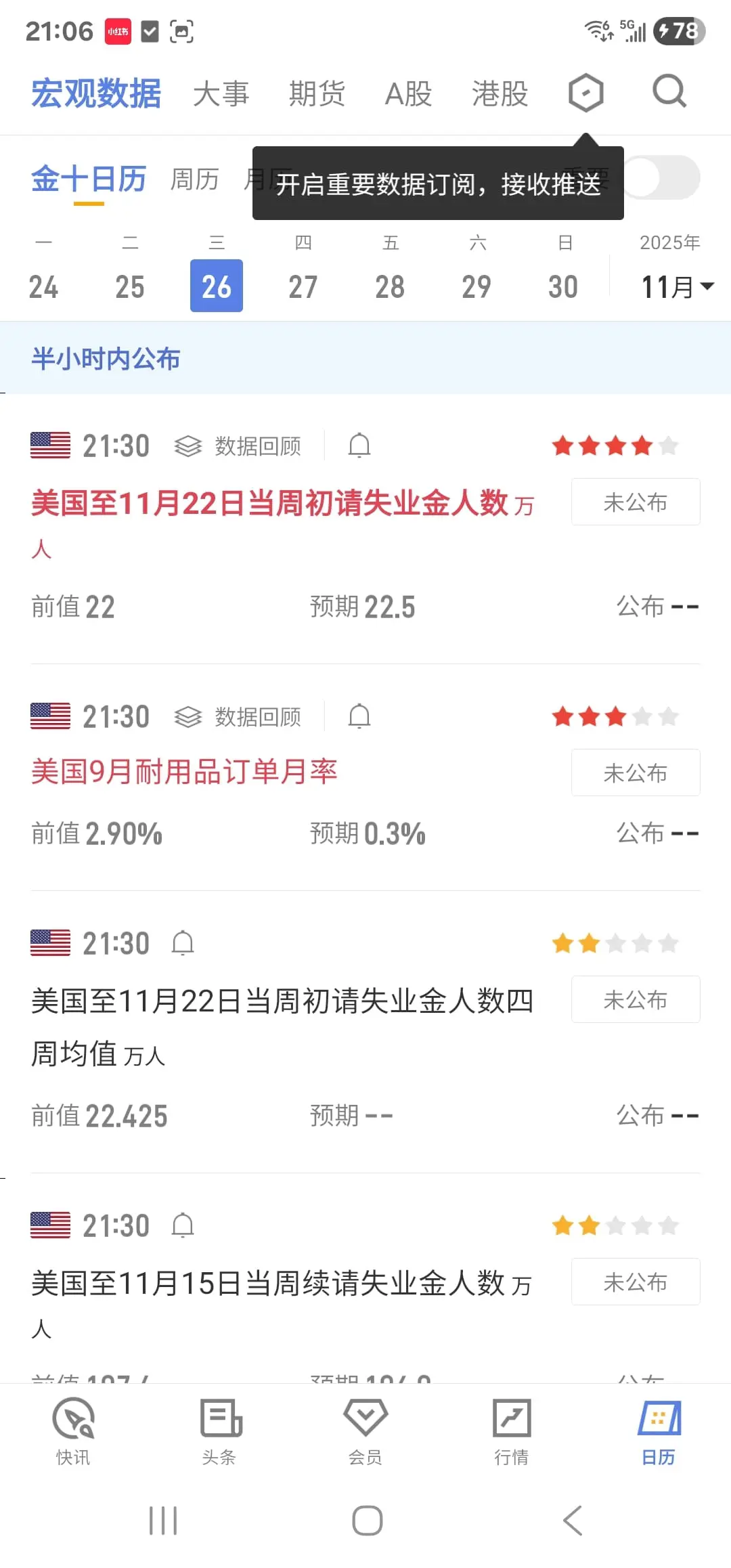Go to the 港股 top tab
731x1568 pixels.
(500, 93)
